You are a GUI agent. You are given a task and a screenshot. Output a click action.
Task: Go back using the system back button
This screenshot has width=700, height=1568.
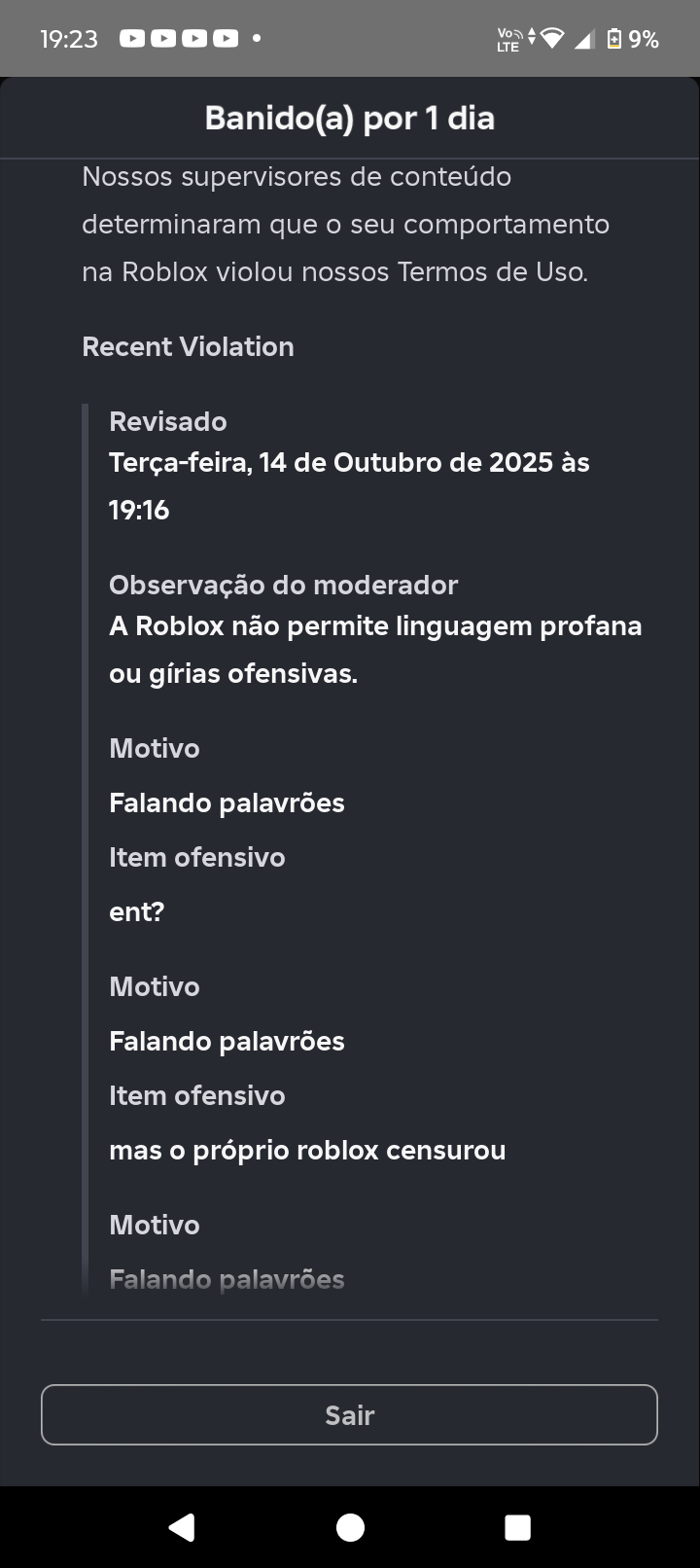182,1527
